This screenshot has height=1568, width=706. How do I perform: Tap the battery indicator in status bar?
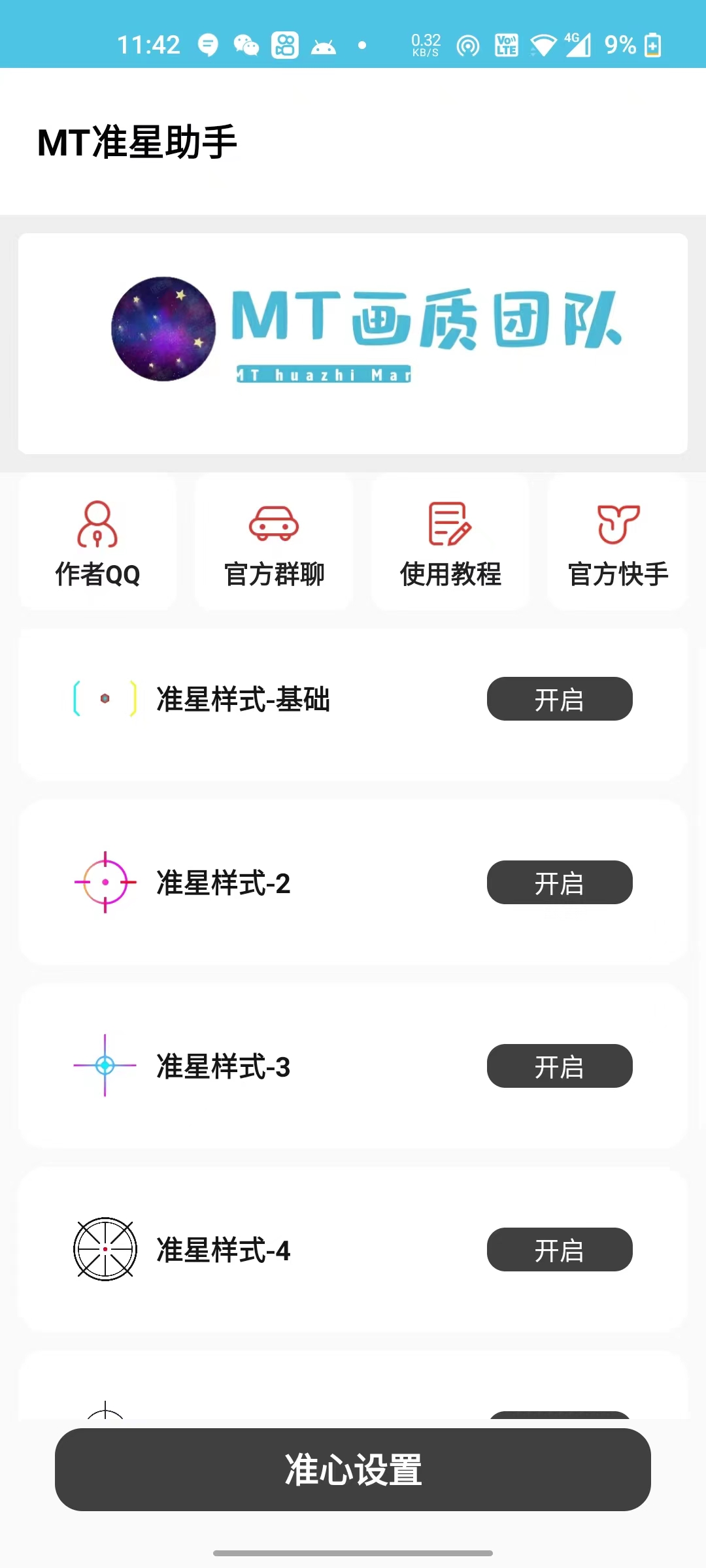(654, 44)
